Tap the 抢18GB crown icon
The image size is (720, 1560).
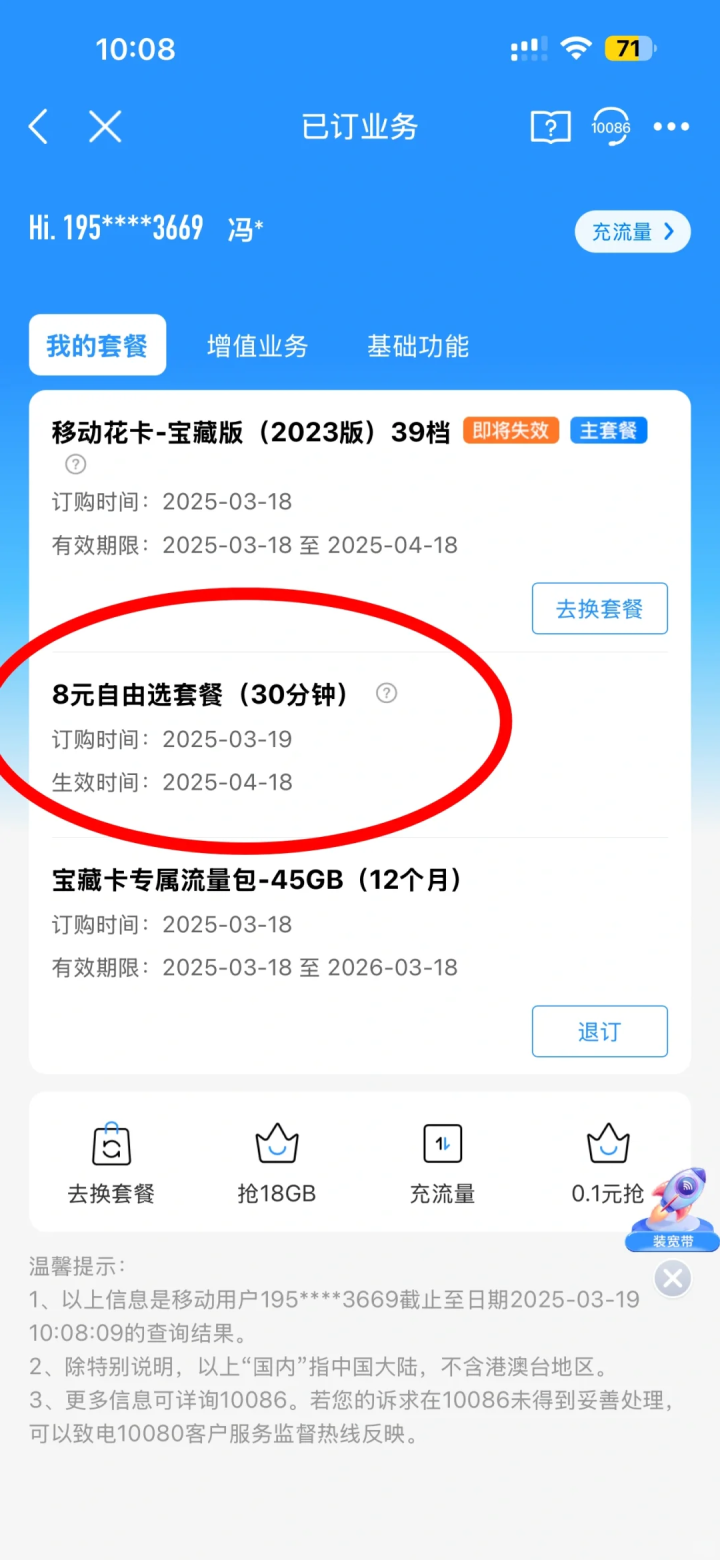[276, 1143]
